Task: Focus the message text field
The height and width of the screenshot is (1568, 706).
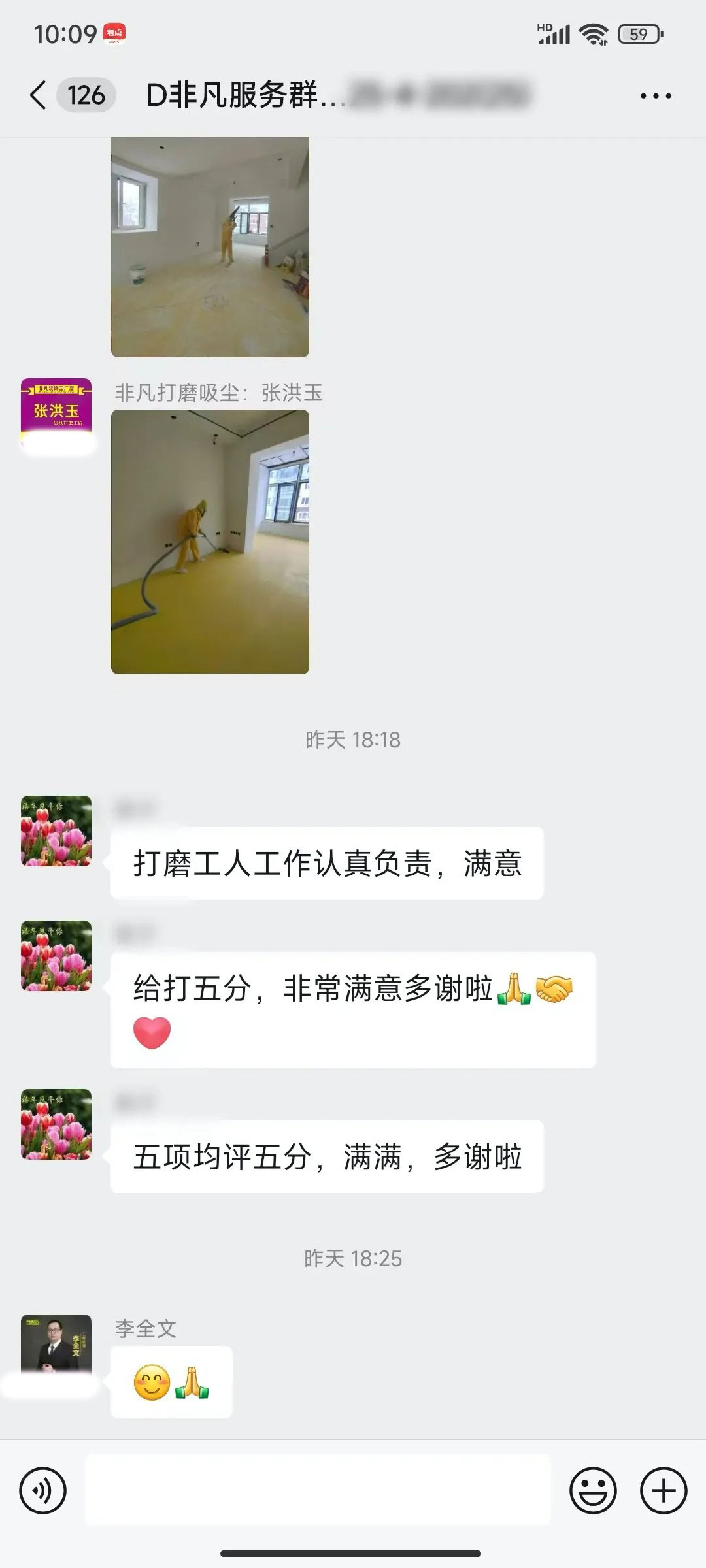Action: (318, 1491)
